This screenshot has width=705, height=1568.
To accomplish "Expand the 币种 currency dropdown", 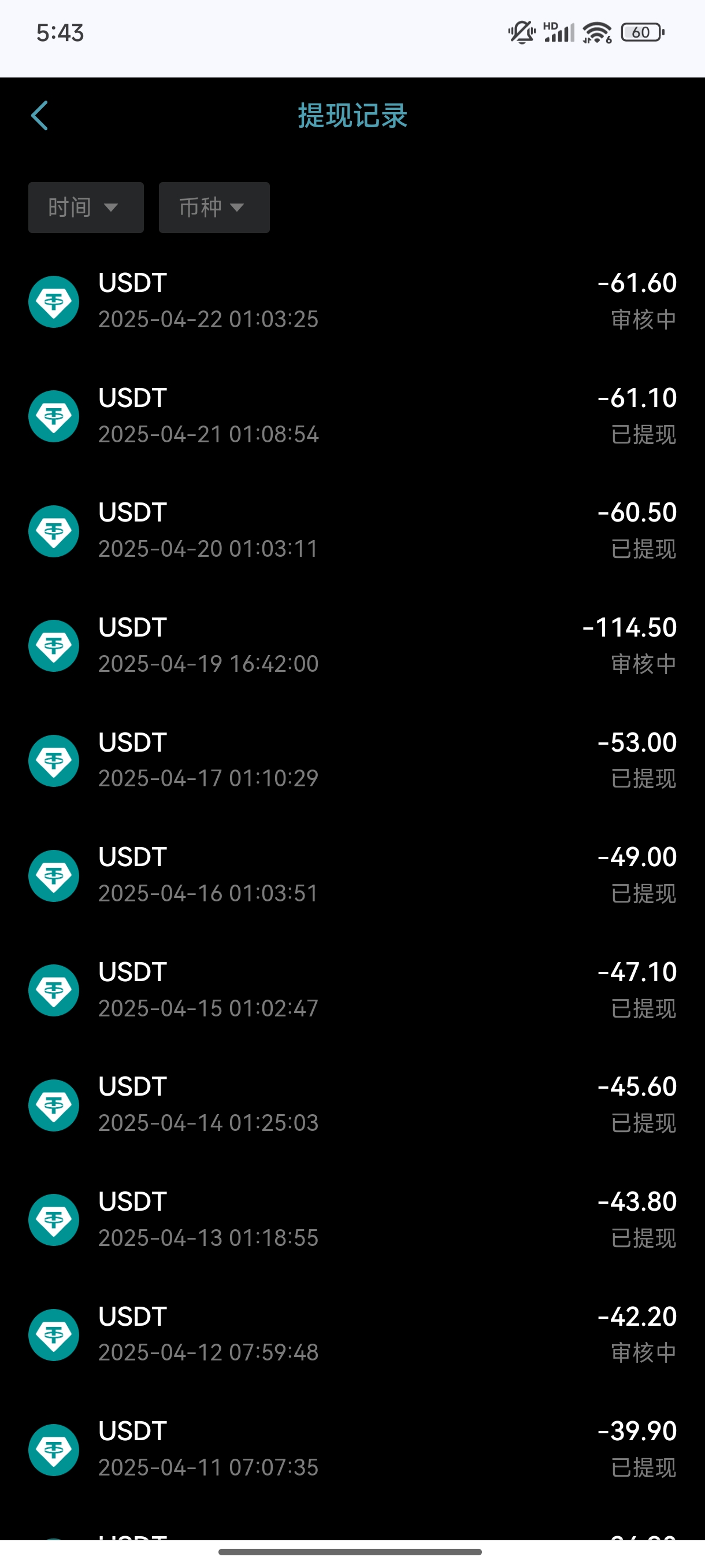I will [214, 208].
